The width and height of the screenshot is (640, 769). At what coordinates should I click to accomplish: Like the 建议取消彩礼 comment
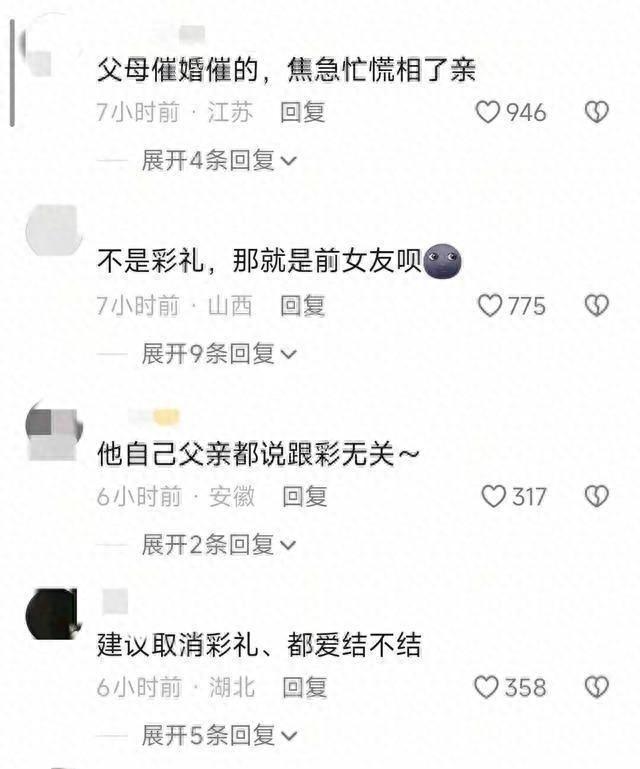tap(486, 687)
